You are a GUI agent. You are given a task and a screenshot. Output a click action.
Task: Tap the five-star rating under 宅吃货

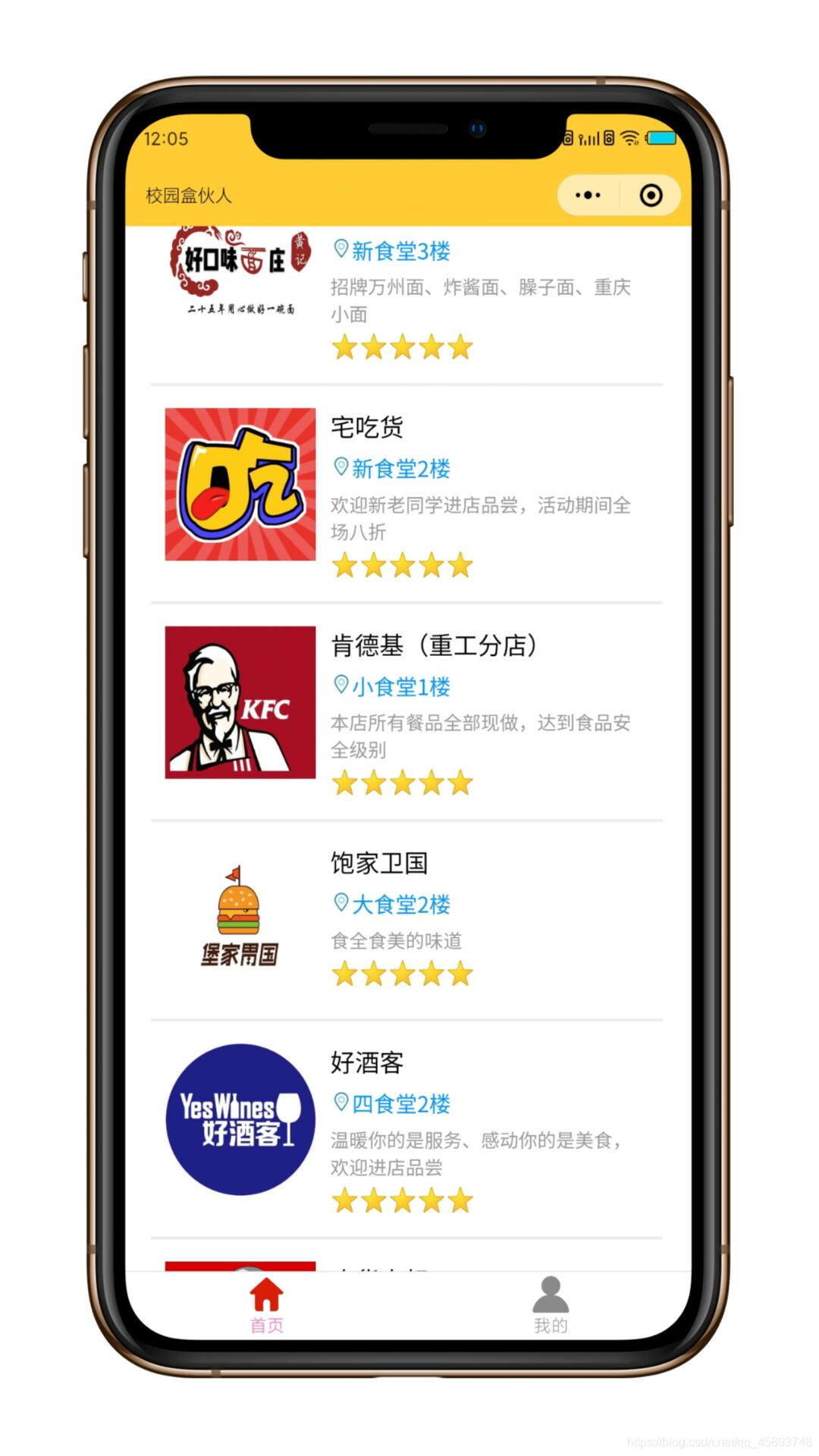[x=401, y=565]
